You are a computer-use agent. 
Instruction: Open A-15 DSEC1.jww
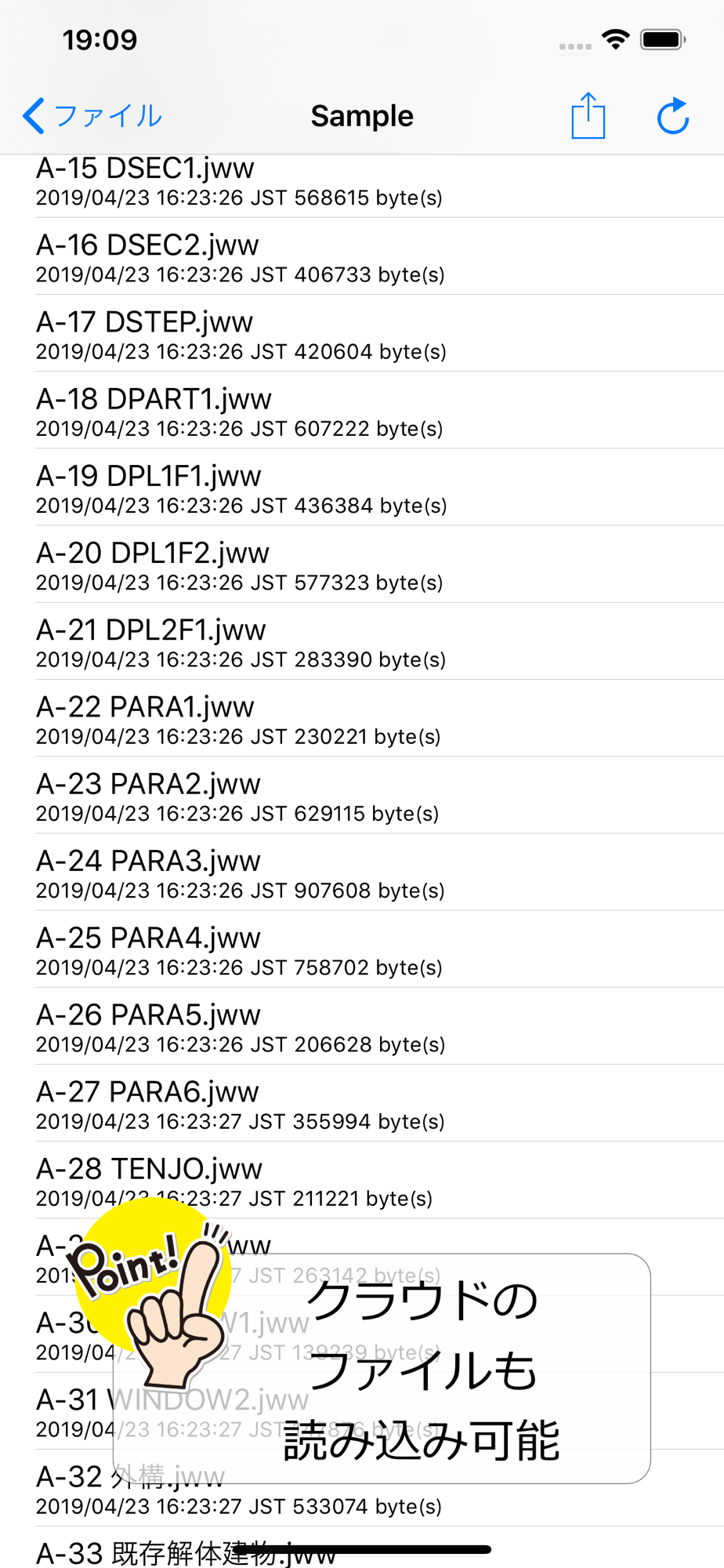pos(362,186)
